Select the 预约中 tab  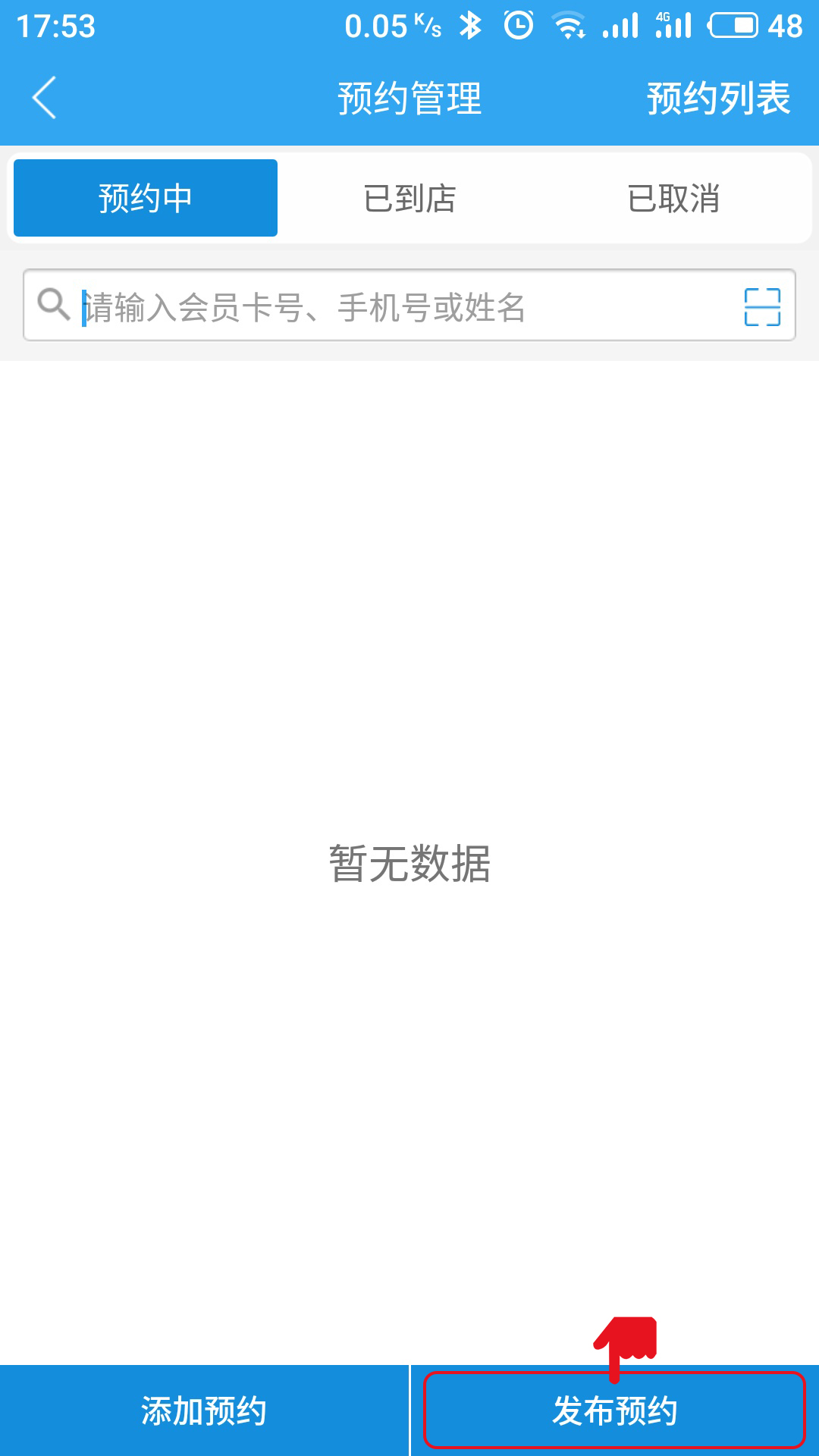[x=146, y=198]
